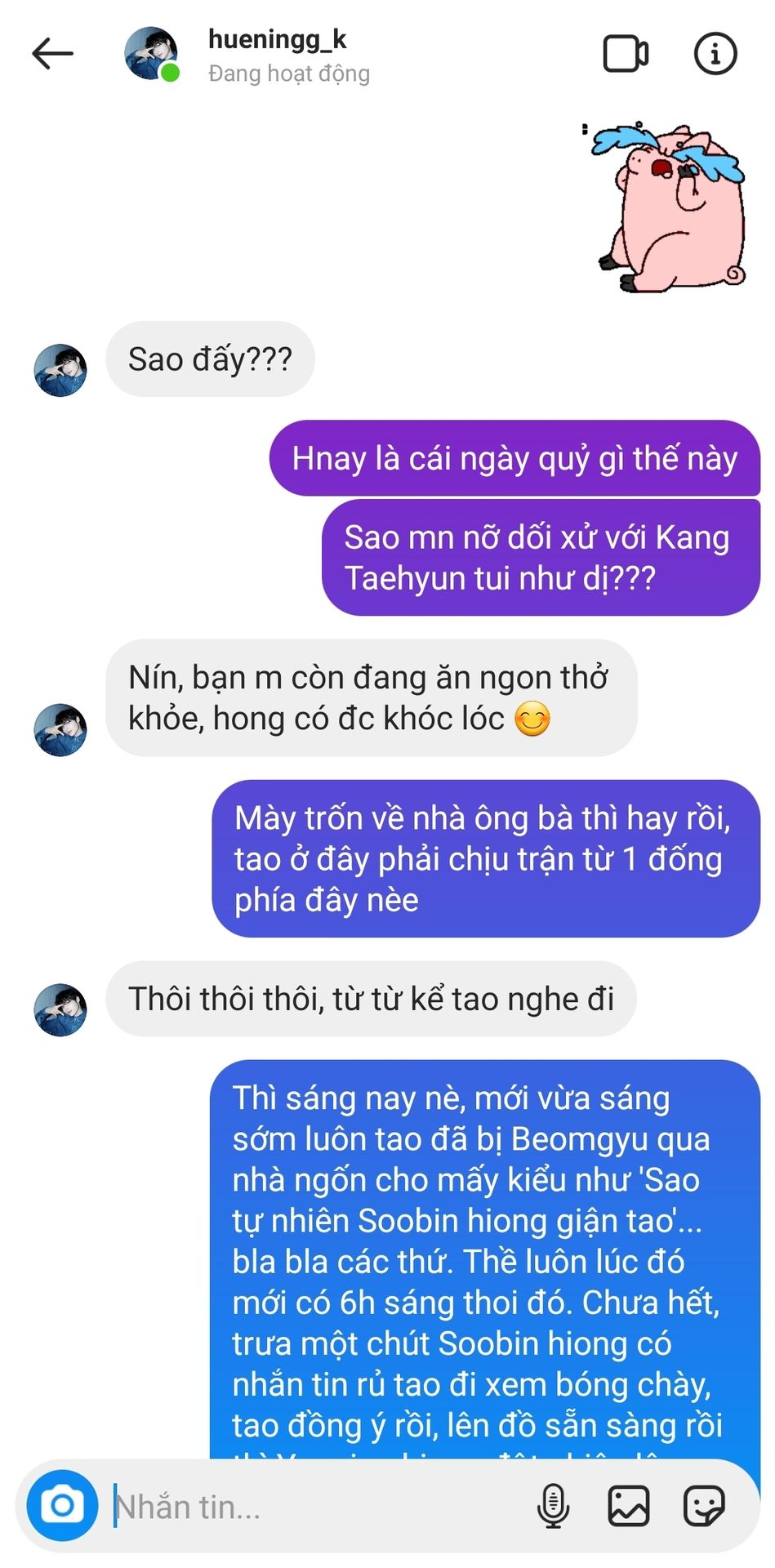Tap the avatar beside 'Sao đấy???'
Screen dimensions: 775x1568
pos(60,371)
